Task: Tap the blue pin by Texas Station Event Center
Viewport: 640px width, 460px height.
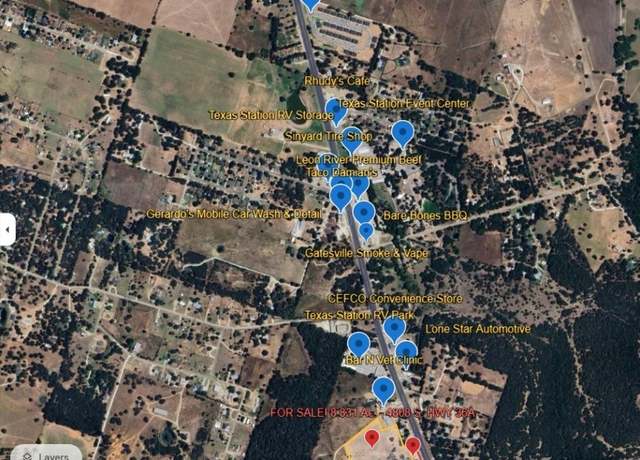Action: coord(402,131)
